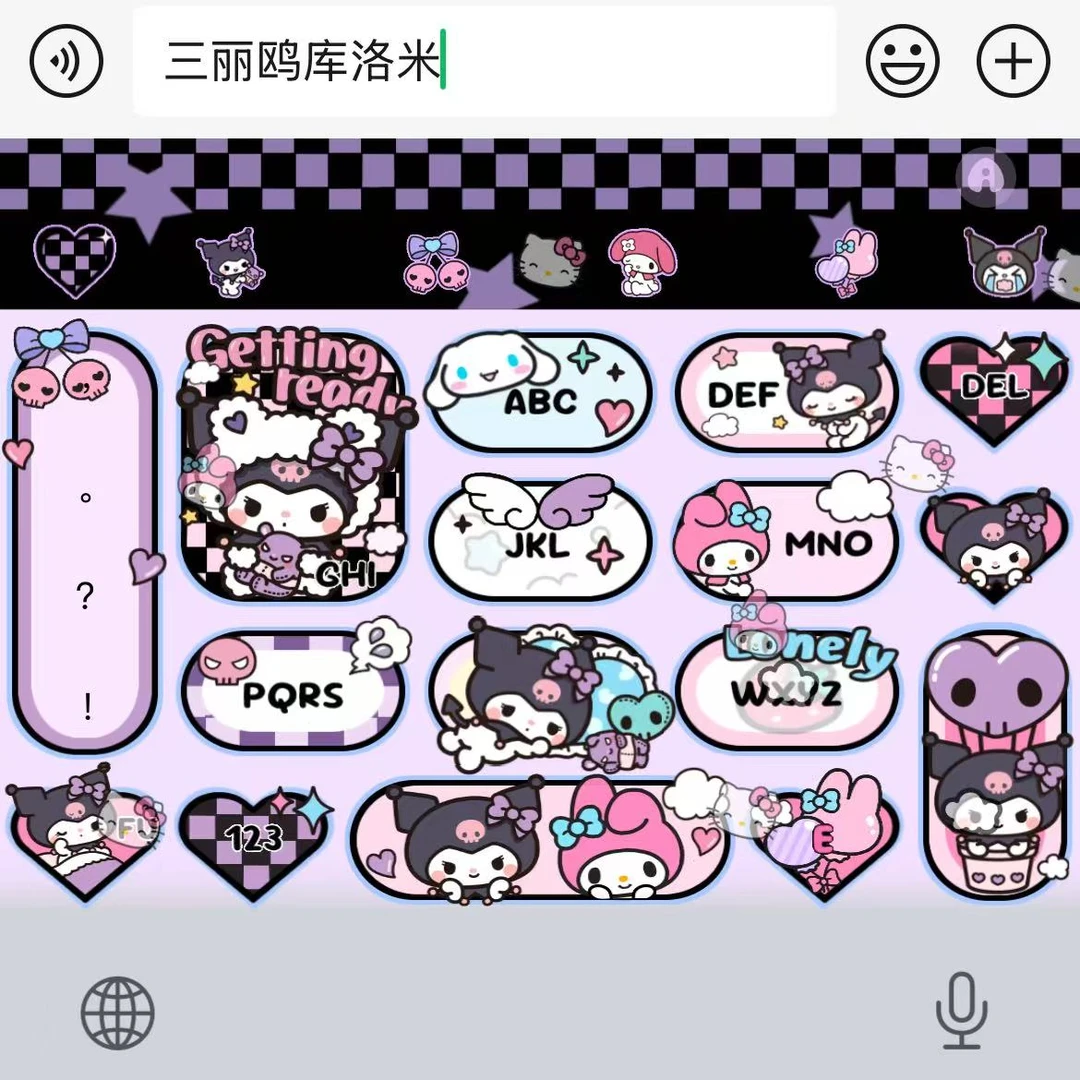The height and width of the screenshot is (1080, 1080).
Task: Switch keyboards with the globe icon
Action: click(118, 1012)
